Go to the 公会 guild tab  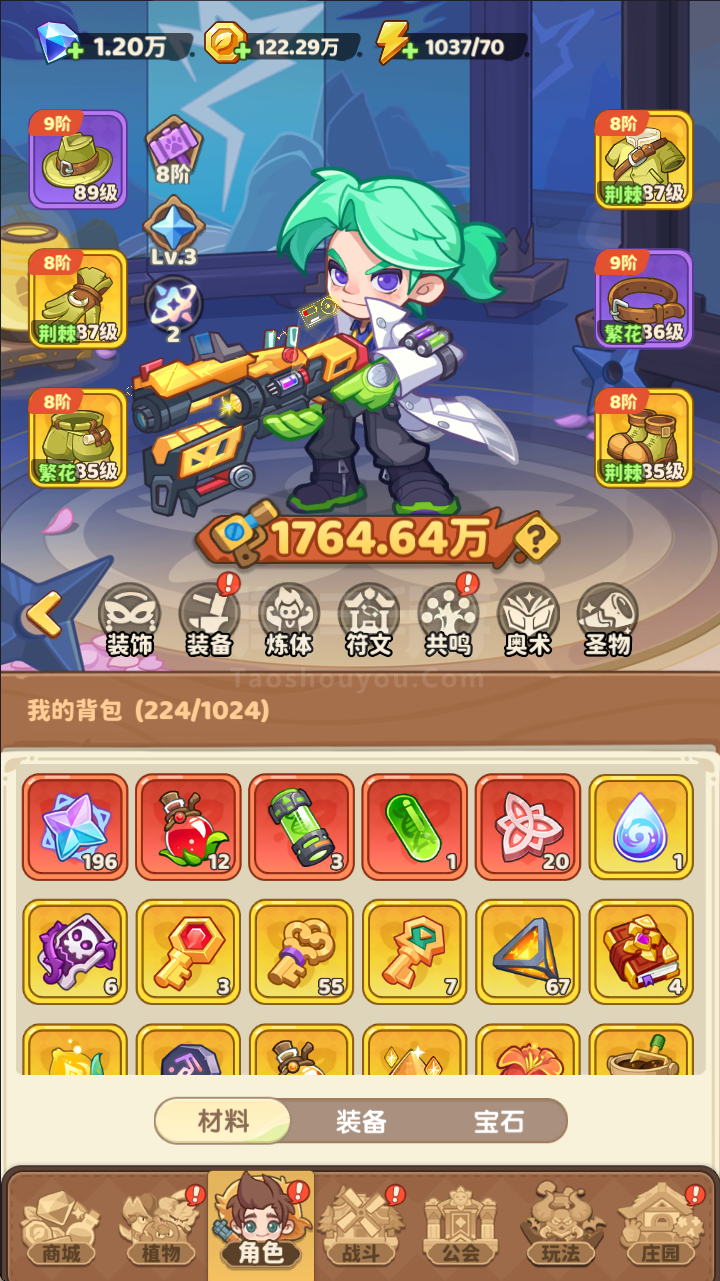(461, 1224)
